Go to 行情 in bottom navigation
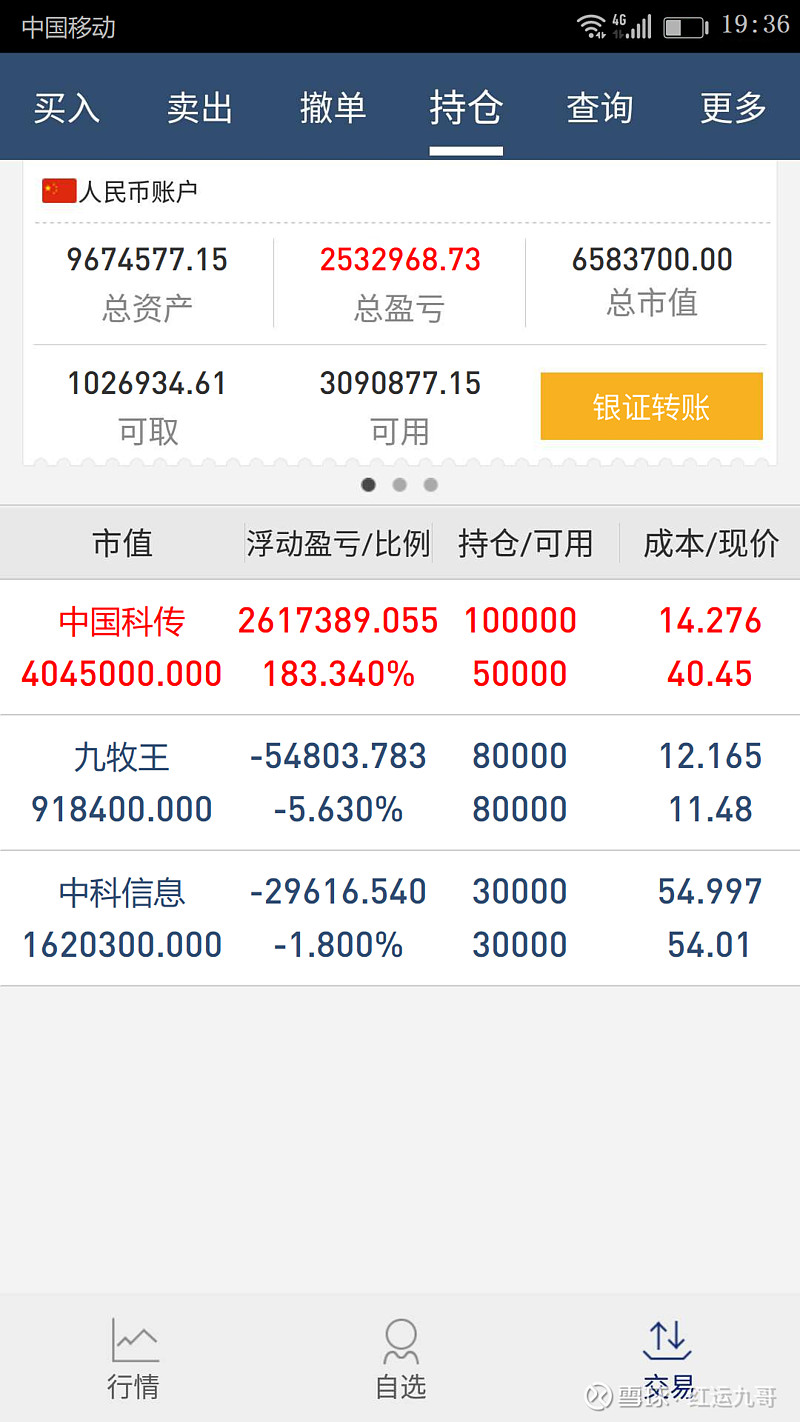This screenshot has height=1422, width=800. tap(134, 1358)
